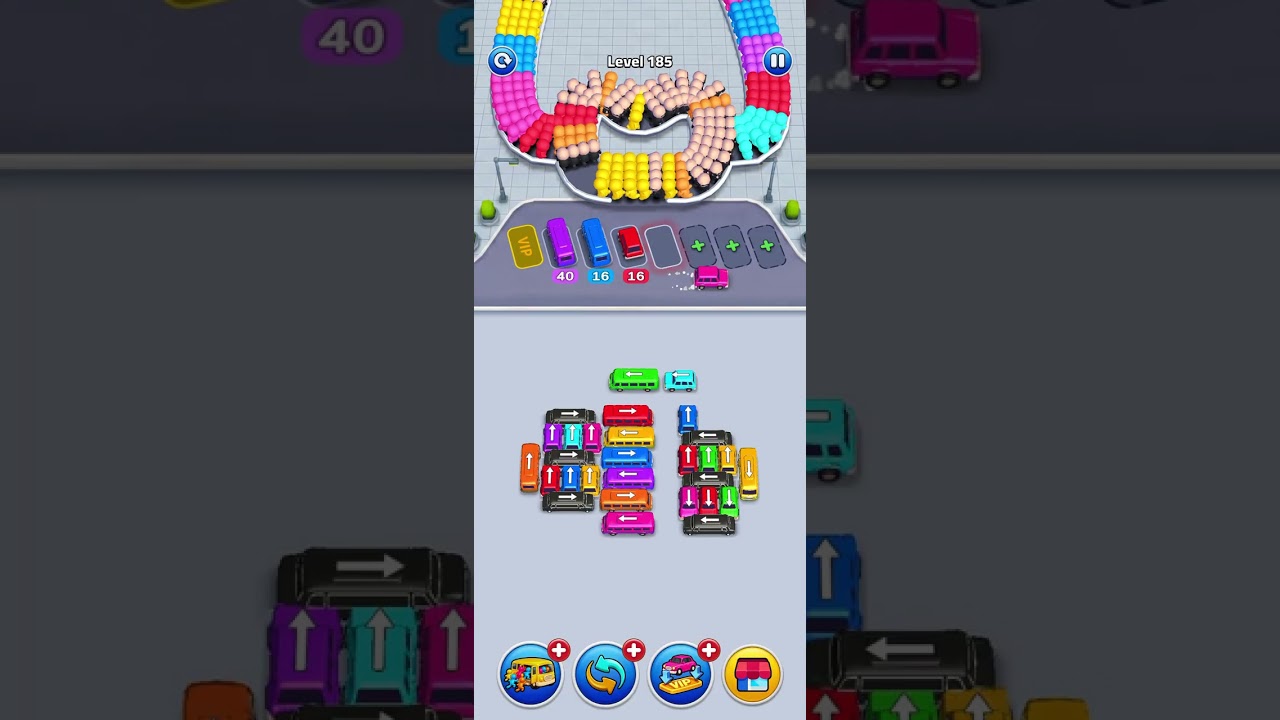
Task: Activate the bus with passengers power-up
Action: click(x=531, y=674)
